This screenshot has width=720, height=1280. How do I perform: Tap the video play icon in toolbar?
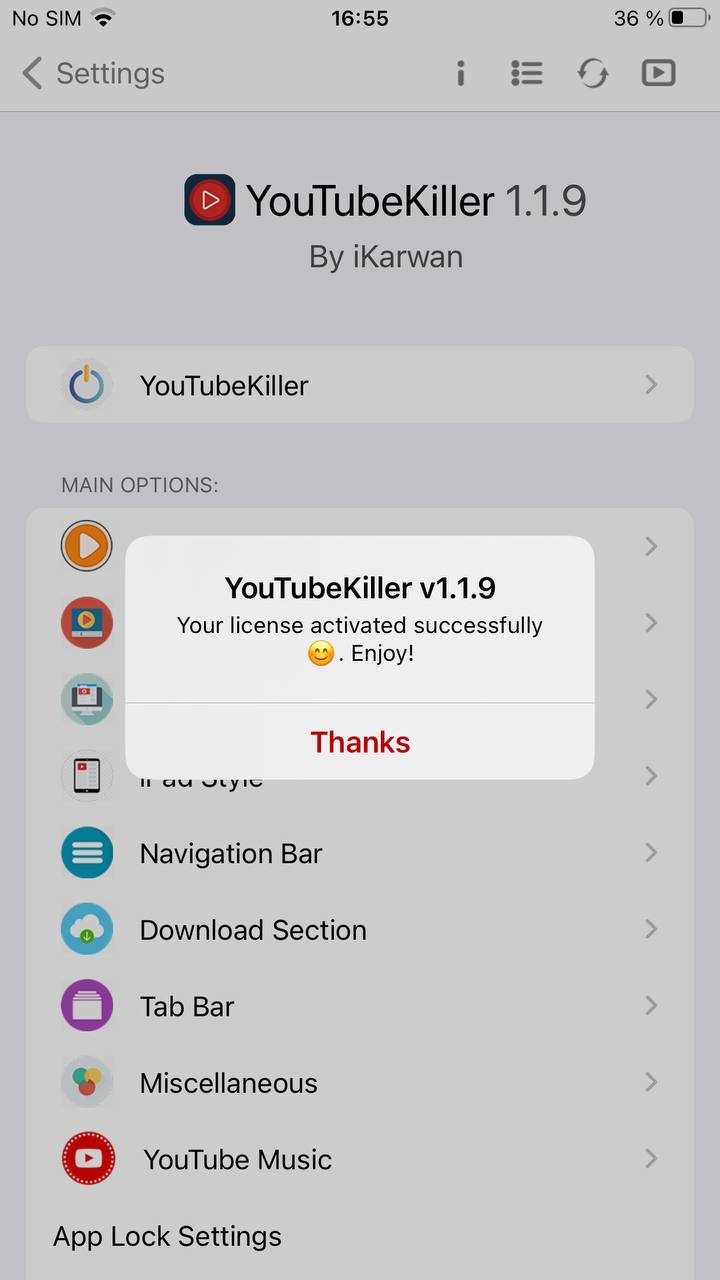pyautogui.click(x=658, y=73)
